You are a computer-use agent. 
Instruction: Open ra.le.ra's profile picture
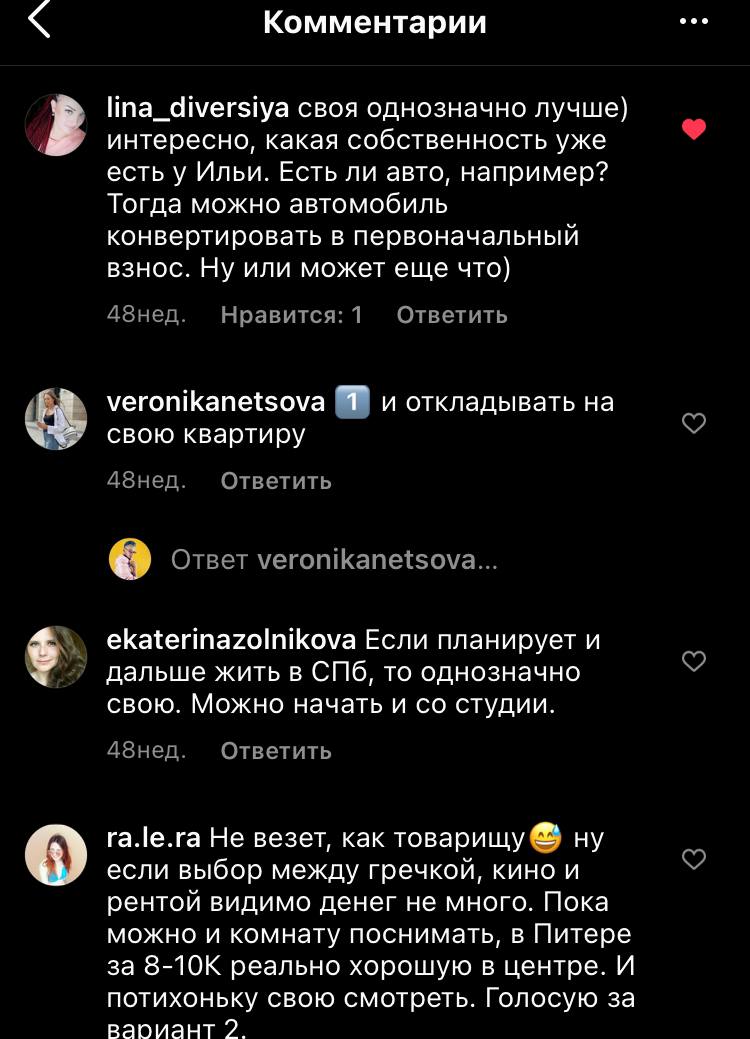[x=56, y=855]
